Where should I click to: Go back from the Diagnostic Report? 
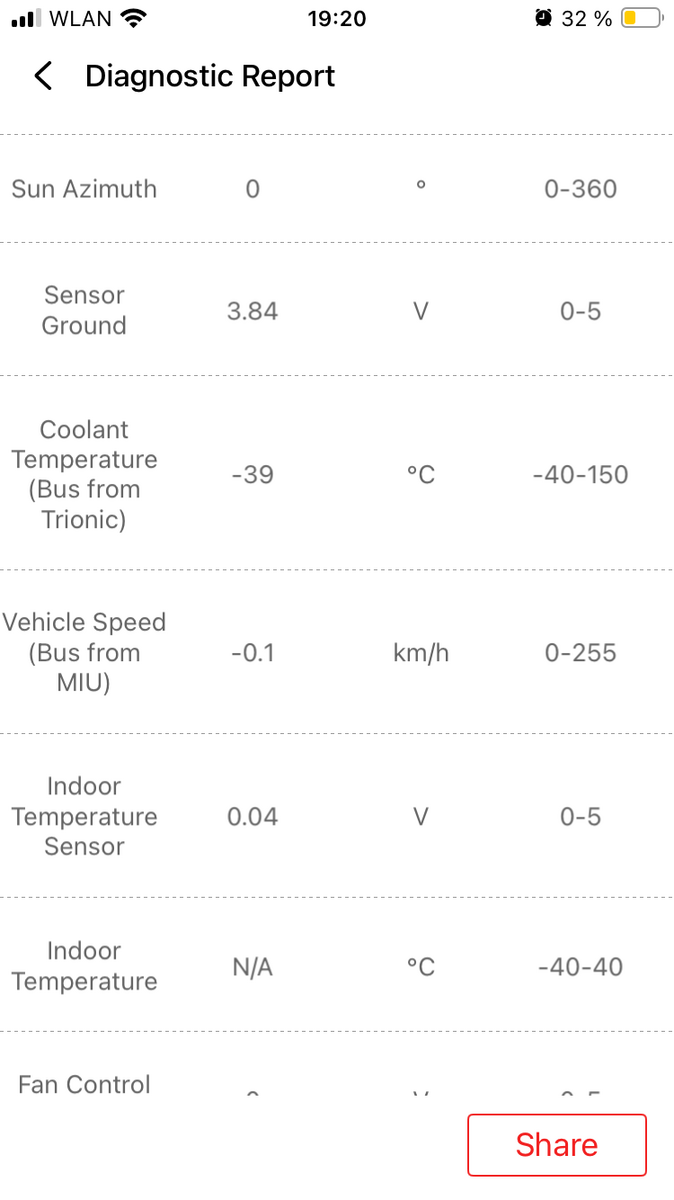coord(43,76)
